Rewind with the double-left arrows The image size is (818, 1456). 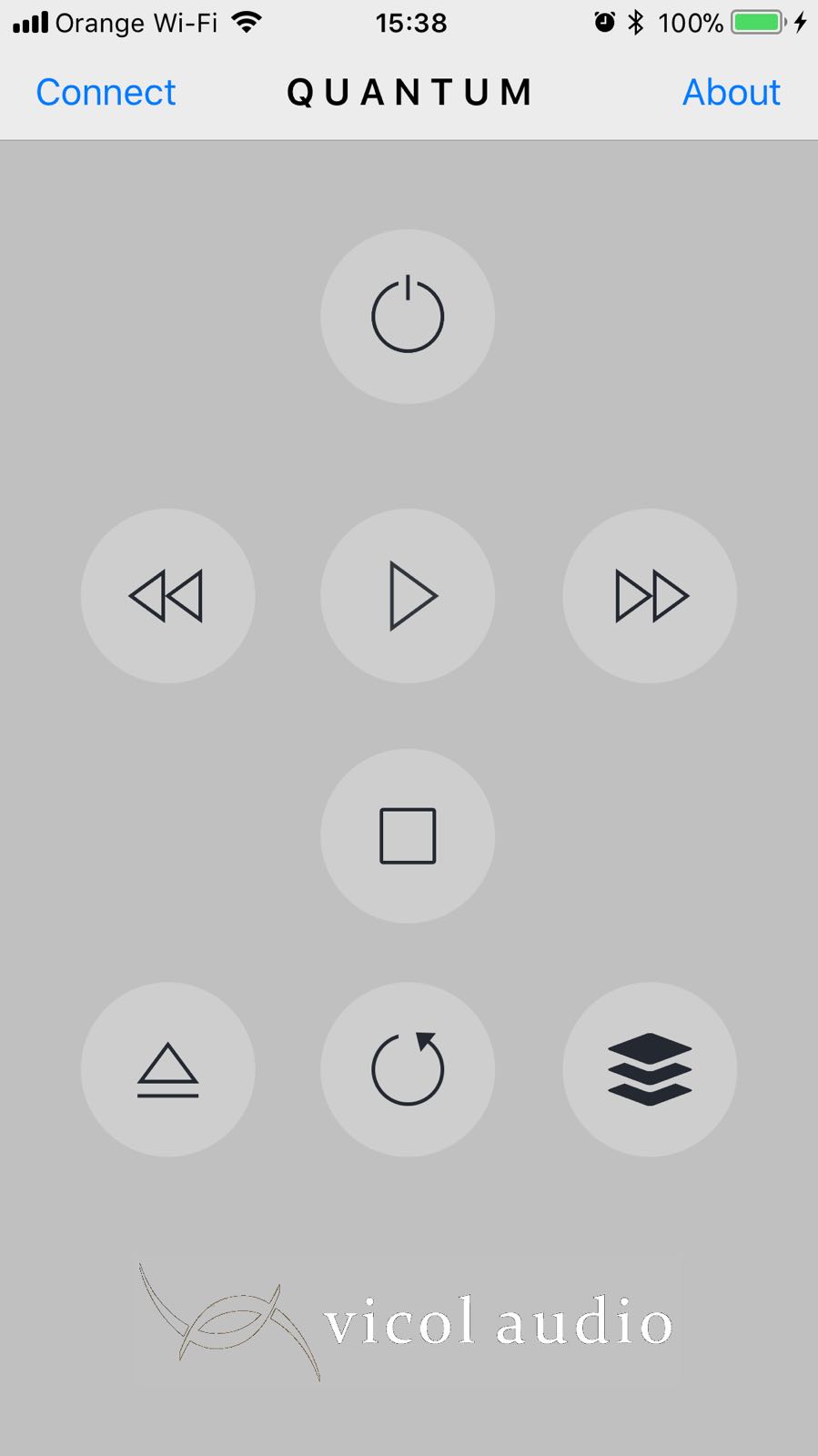pyautogui.click(x=167, y=596)
